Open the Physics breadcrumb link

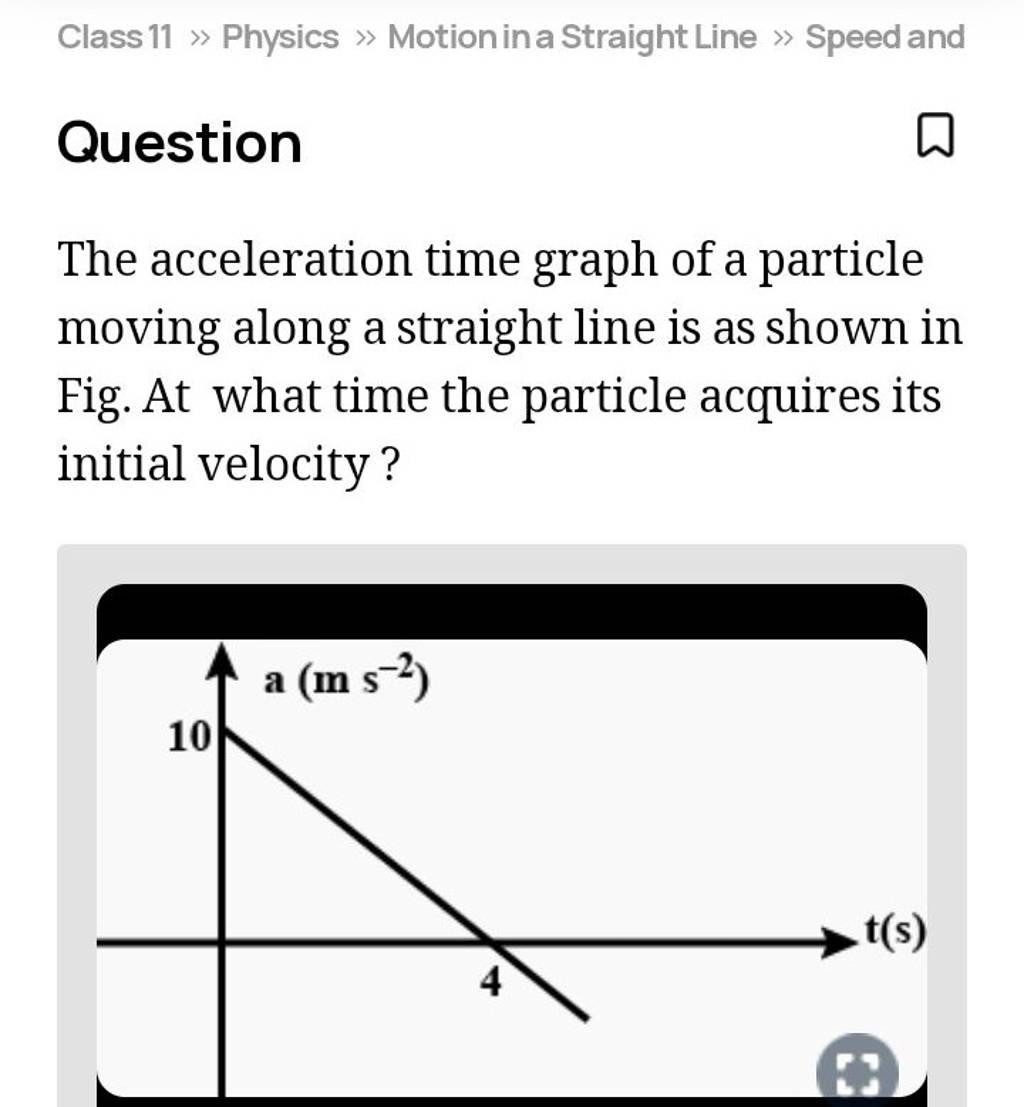279,36
